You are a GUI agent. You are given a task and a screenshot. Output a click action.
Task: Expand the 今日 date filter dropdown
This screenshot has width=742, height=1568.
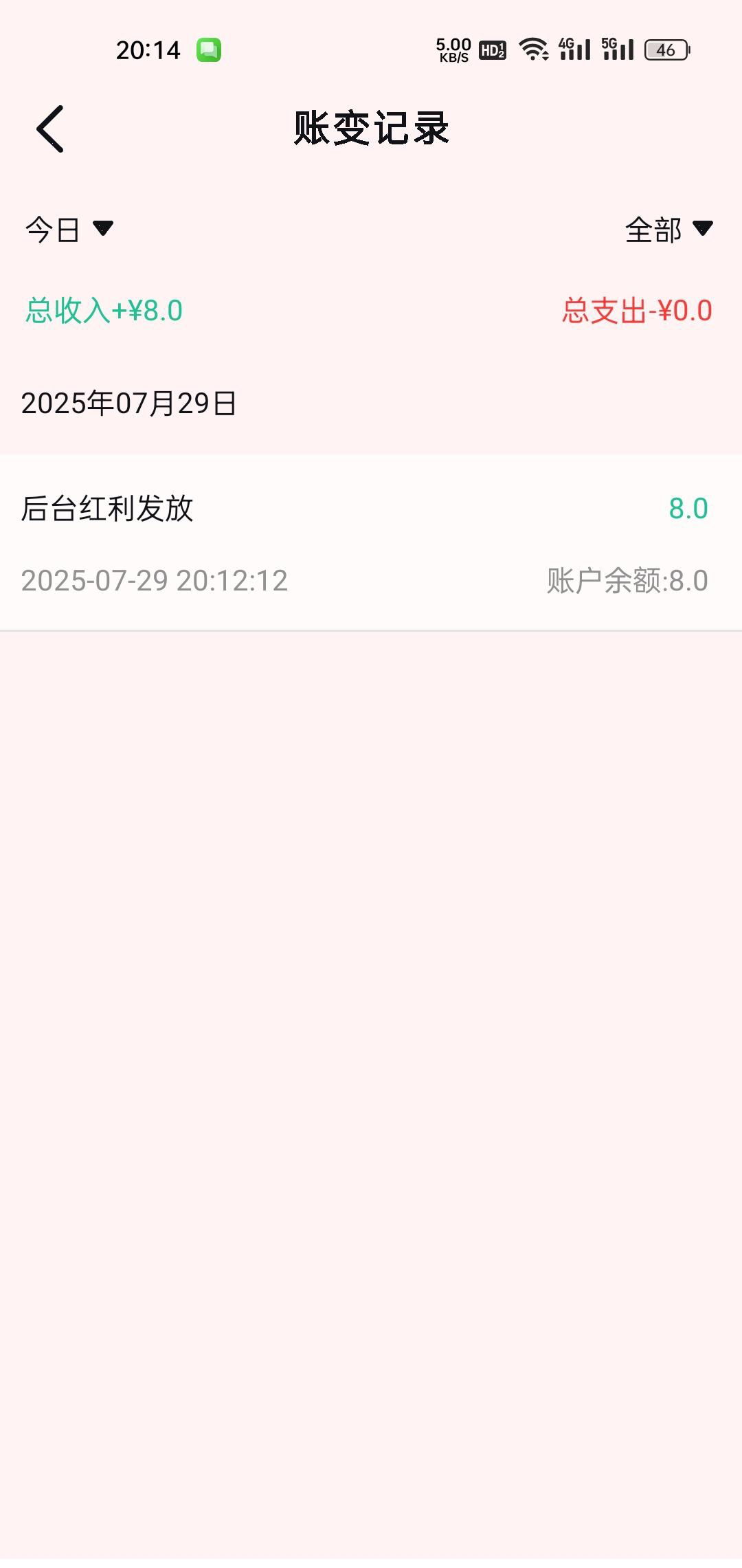click(69, 229)
